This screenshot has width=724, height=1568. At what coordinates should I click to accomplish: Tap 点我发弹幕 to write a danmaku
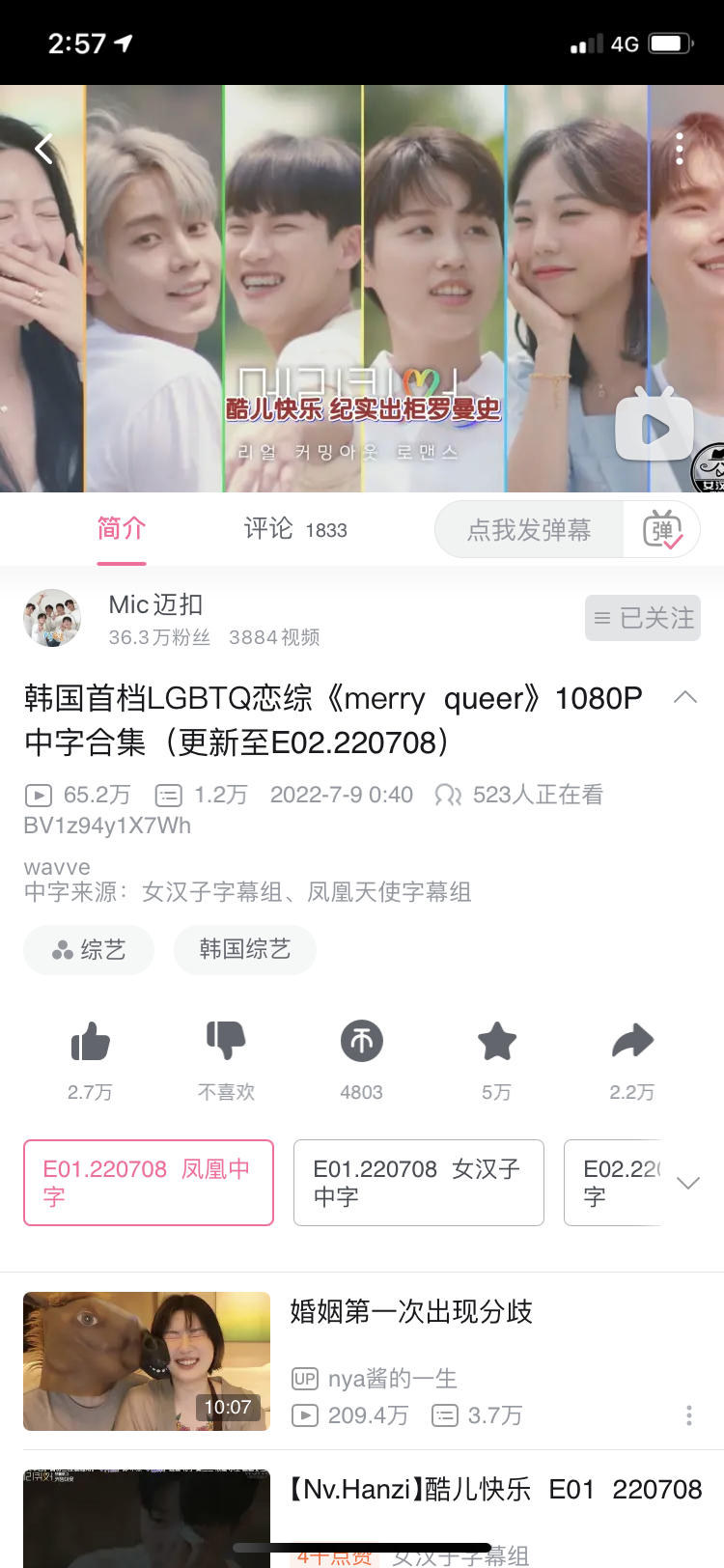(x=529, y=530)
